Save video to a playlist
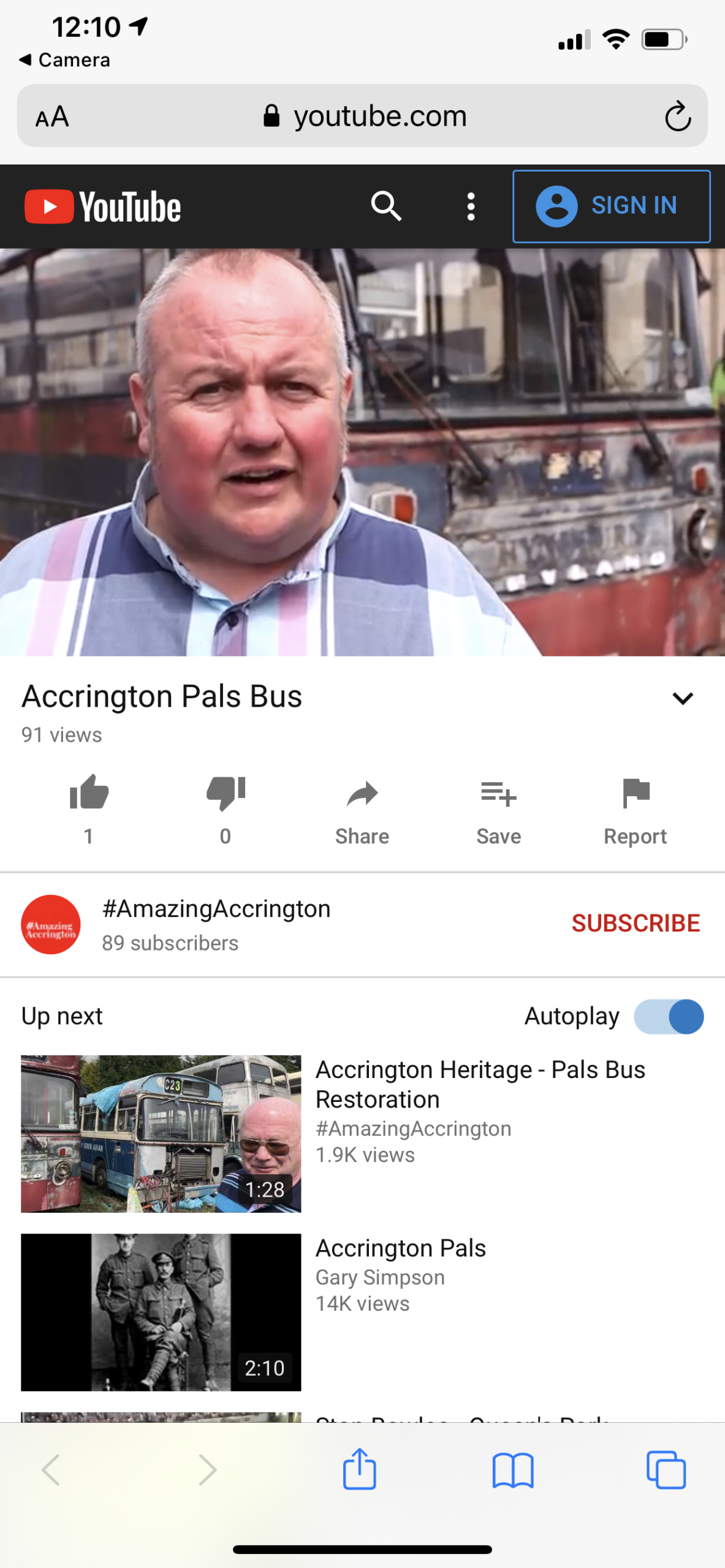 pos(498,809)
